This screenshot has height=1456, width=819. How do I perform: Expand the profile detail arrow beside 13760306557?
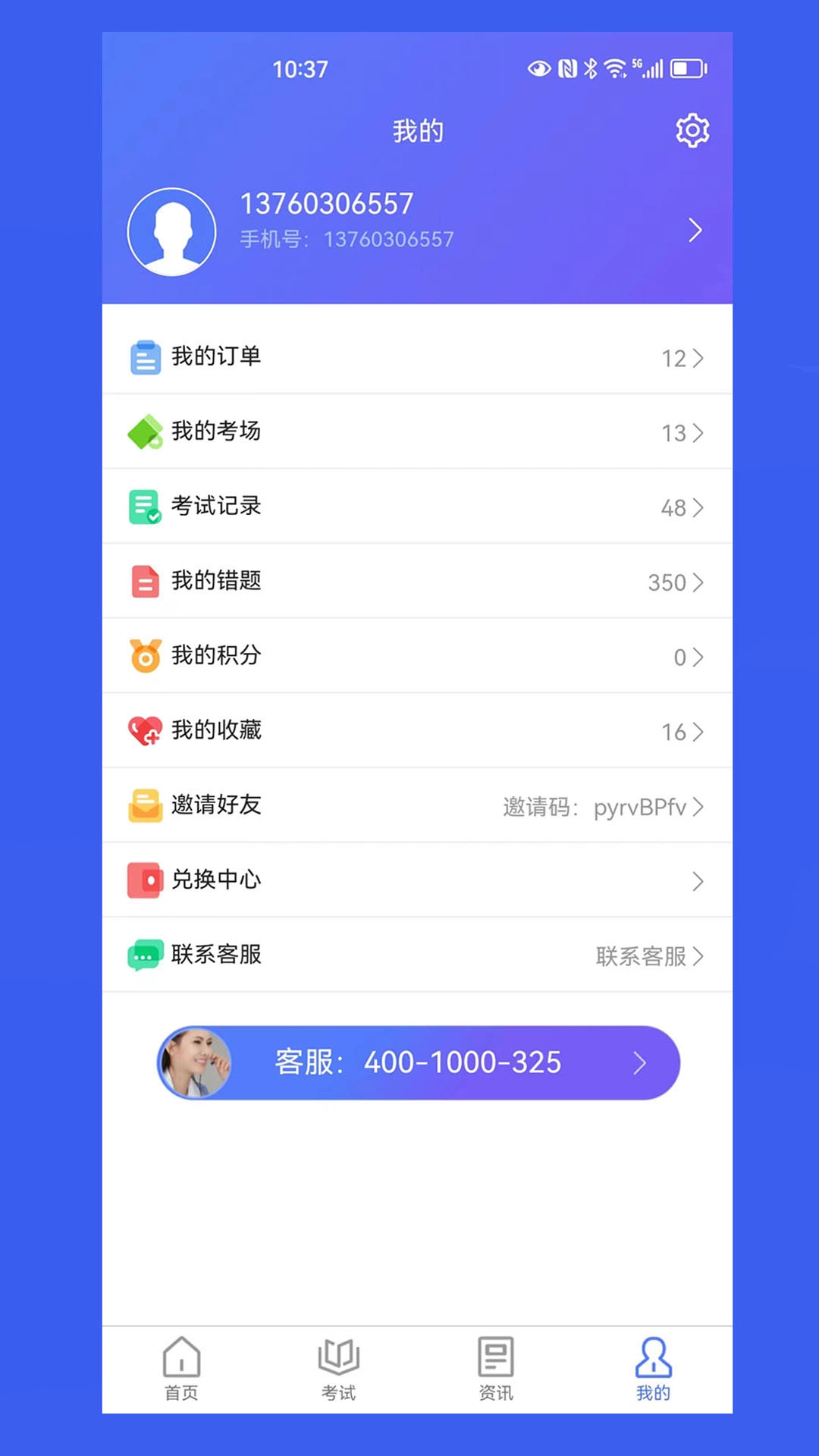pos(695,230)
